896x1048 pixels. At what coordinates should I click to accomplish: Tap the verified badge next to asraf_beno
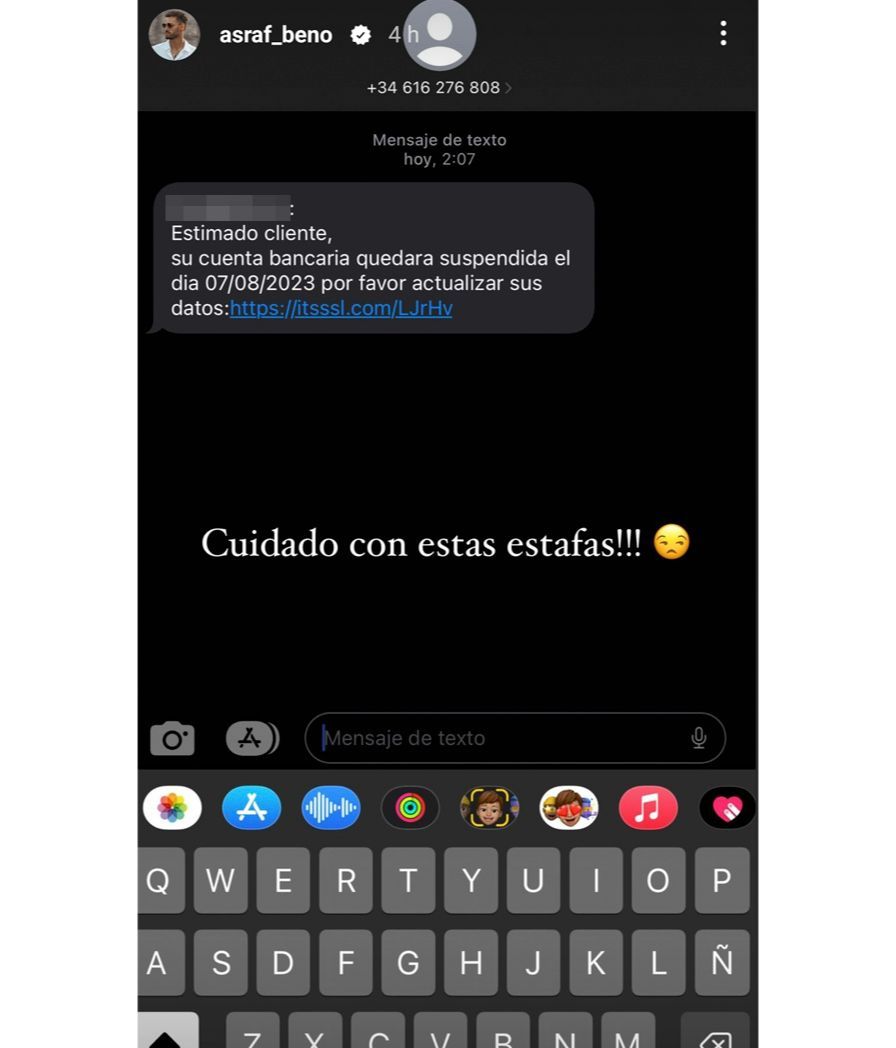[360, 33]
